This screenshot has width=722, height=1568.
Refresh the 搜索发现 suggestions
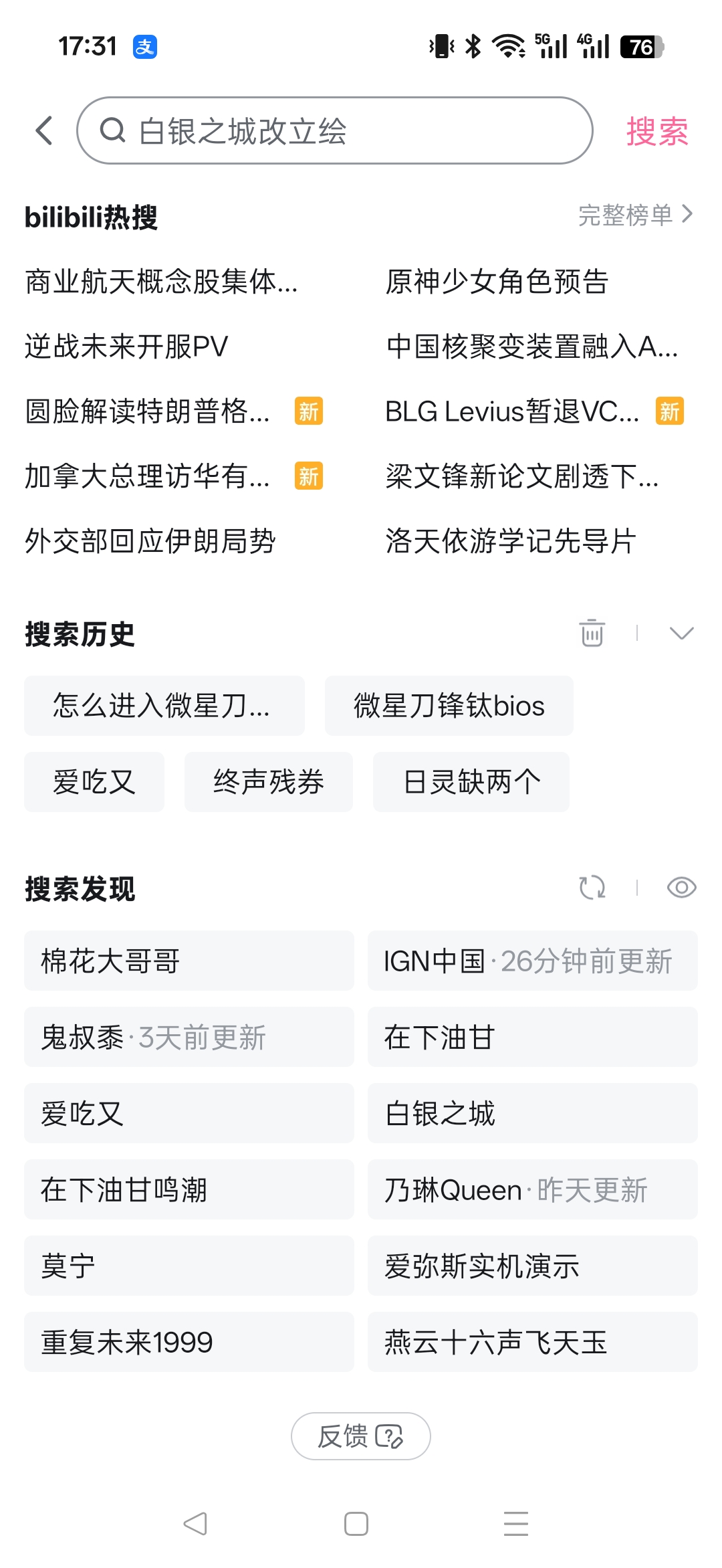592,888
